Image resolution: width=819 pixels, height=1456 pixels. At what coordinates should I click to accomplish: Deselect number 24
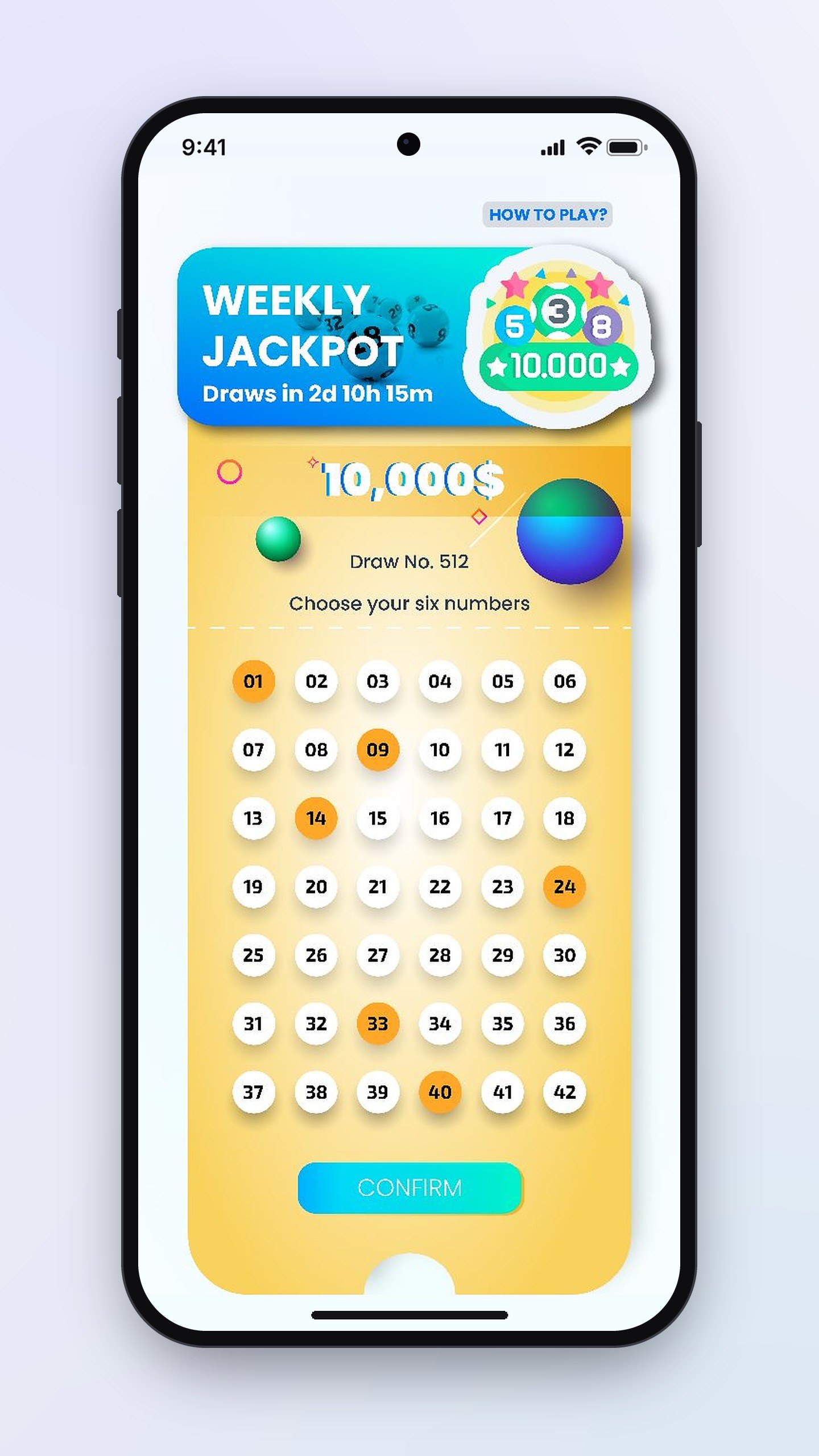click(x=565, y=886)
